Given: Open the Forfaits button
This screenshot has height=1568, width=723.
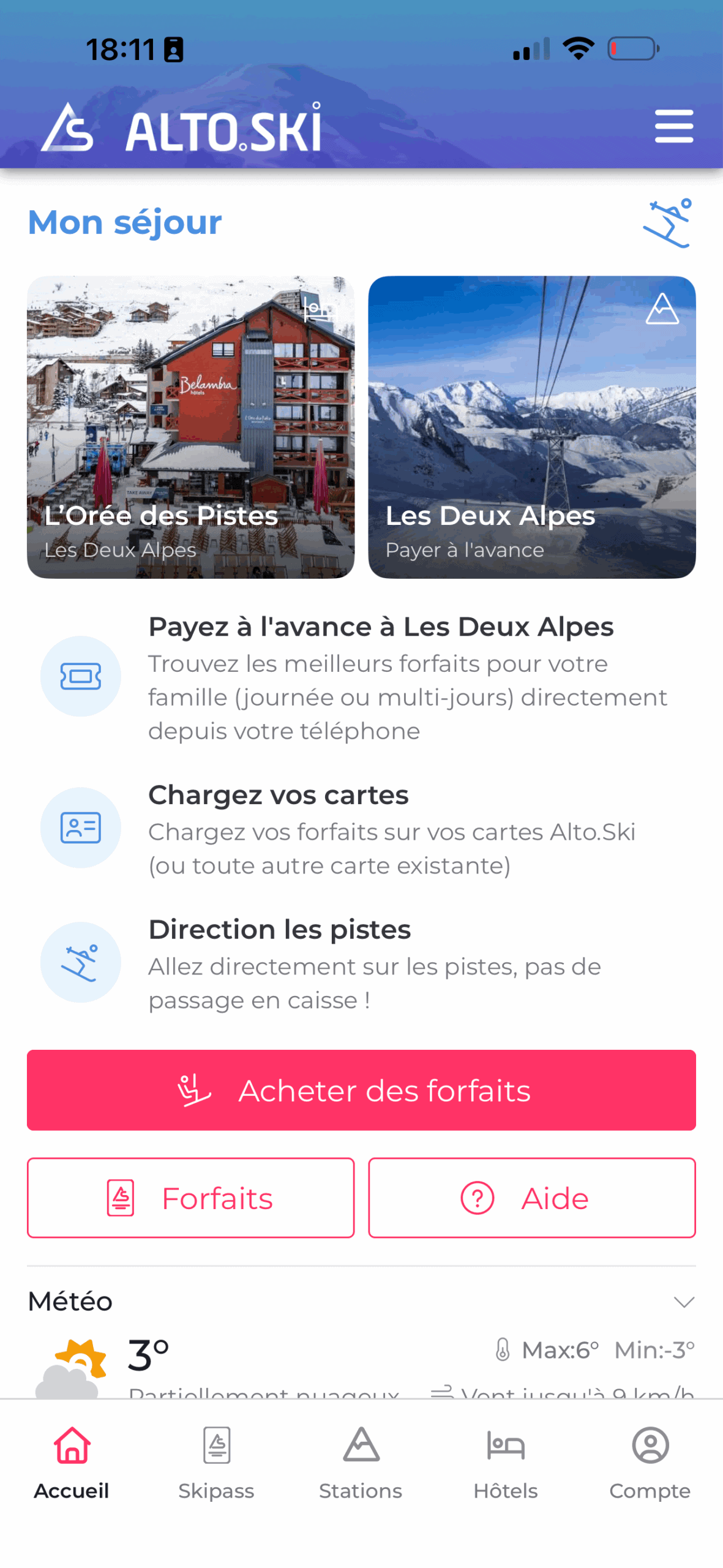Looking at the screenshot, I should point(190,1197).
